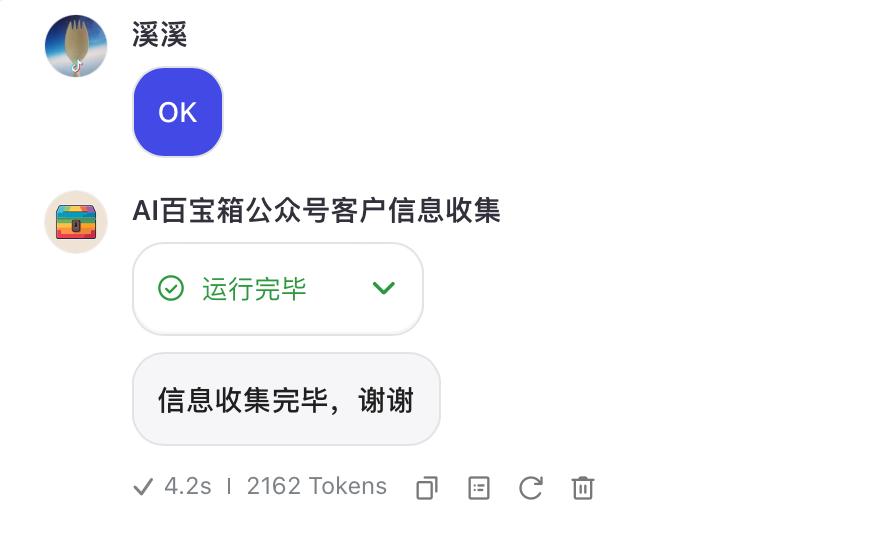Viewport: 892px width, 538px height.
Task: Expand the 运行完毕 run status dropdown
Action: point(383,289)
